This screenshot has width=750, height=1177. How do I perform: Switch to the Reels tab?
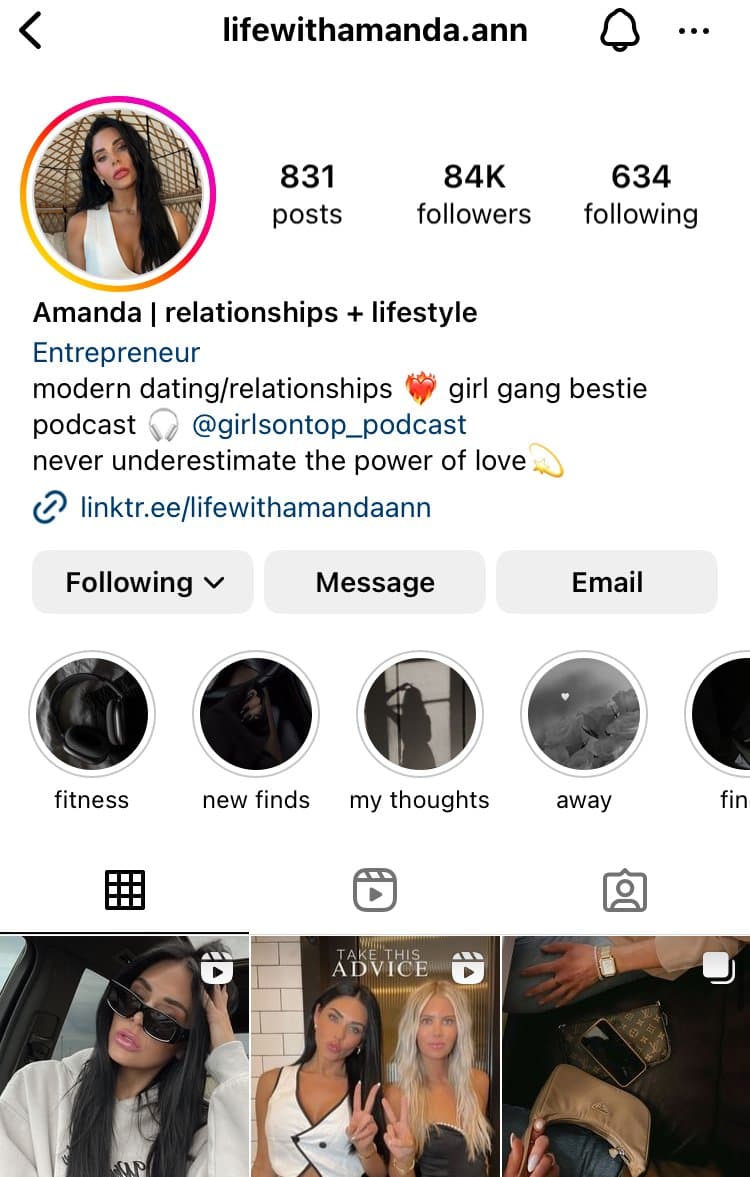(375, 889)
